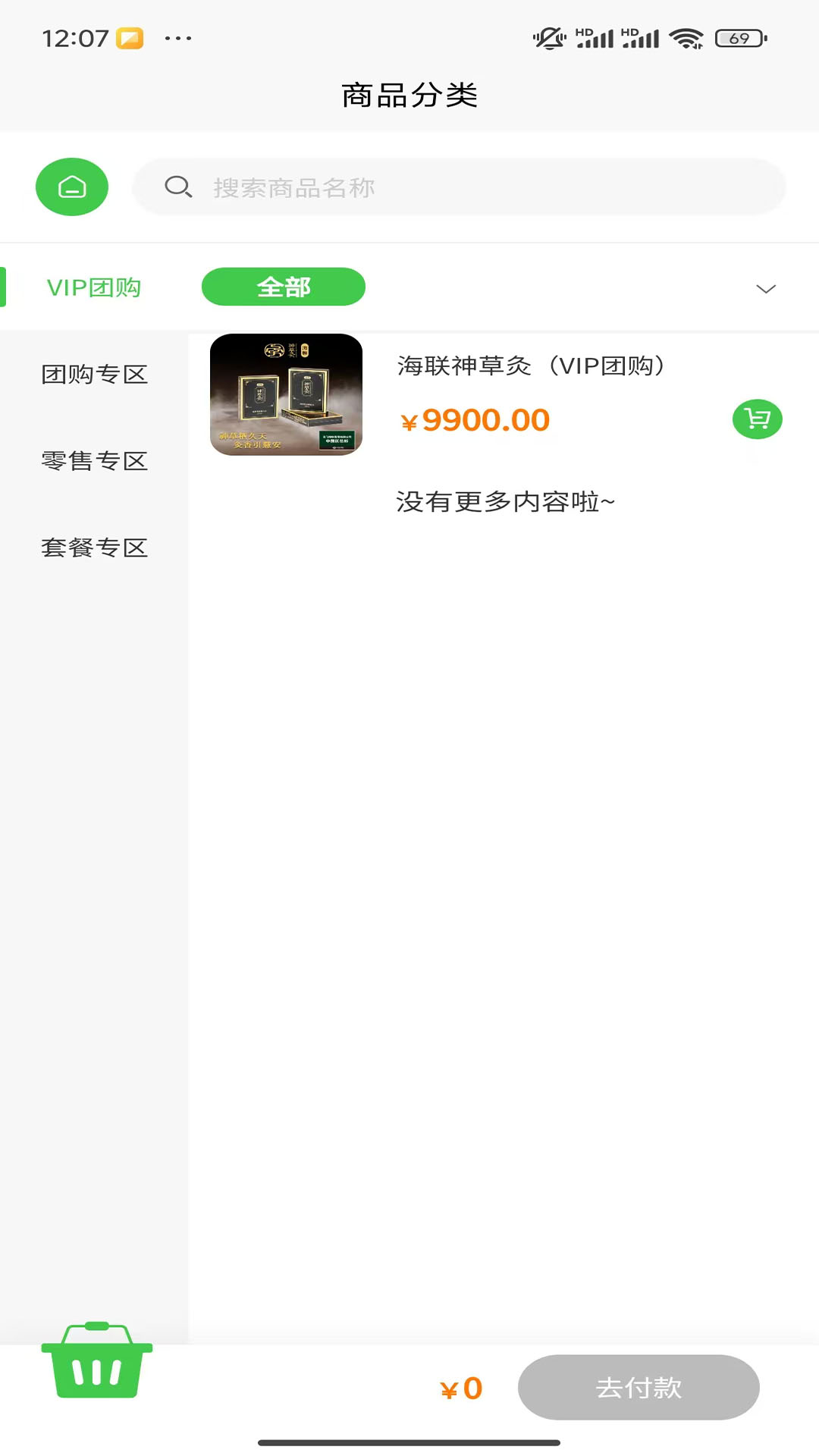Viewport: 819px width, 1456px height.
Task: Select the VIP团购 category
Action: (x=94, y=287)
